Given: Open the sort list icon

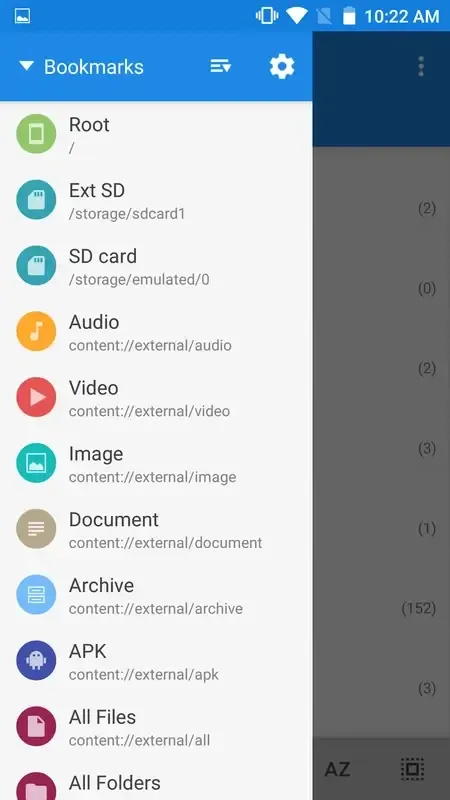Looking at the screenshot, I should tap(221, 66).
